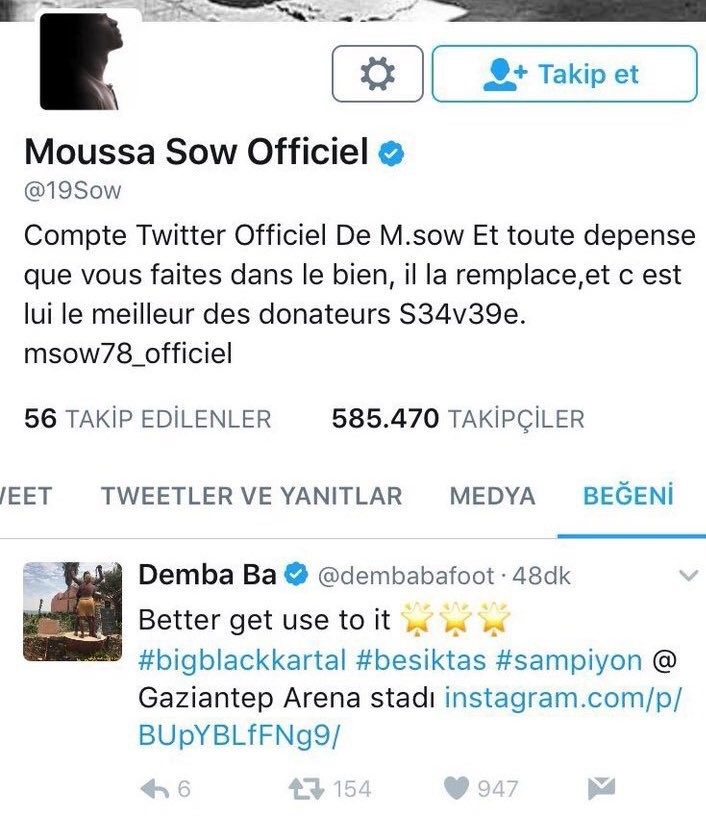The height and width of the screenshot is (817, 706).
Task: Open the instagram.com link in tweet
Action: pyautogui.click(x=562, y=696)
